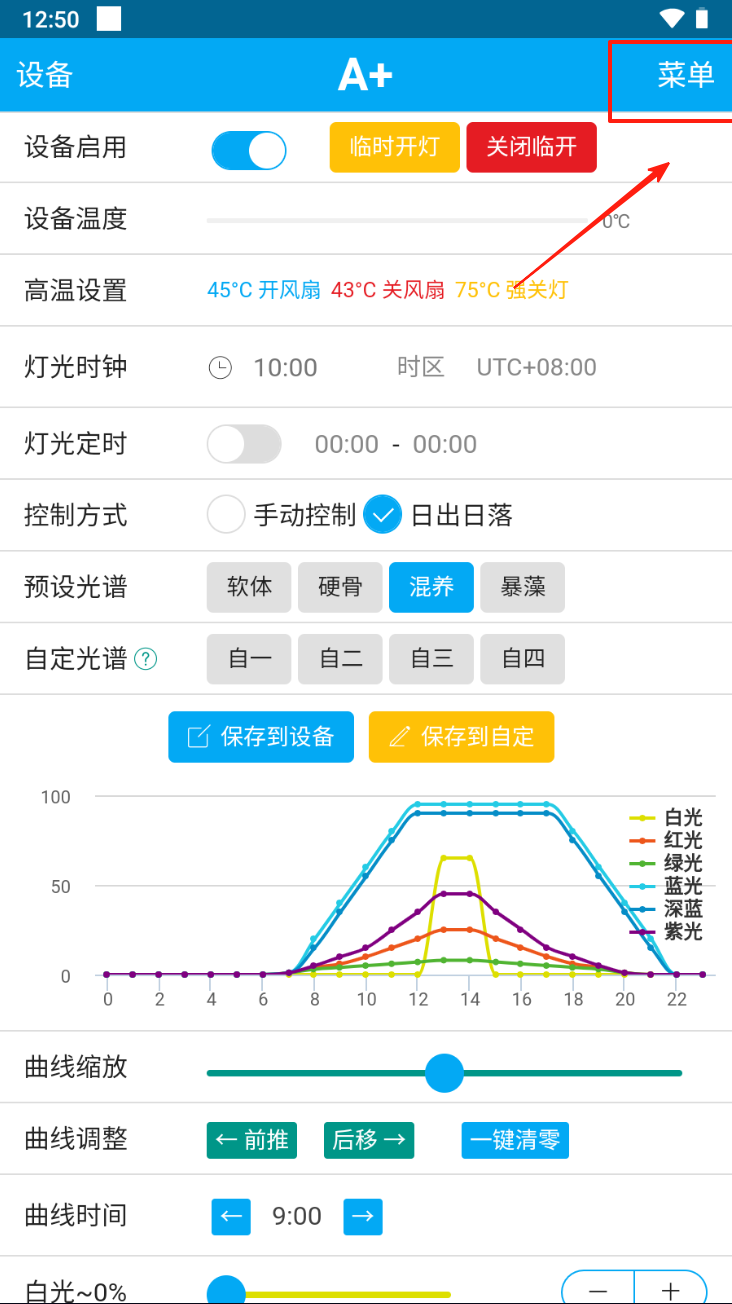Viewport: 732px width, 1304px height.
Task: Tap the 关闭临开 button
Action: point(531,148)
